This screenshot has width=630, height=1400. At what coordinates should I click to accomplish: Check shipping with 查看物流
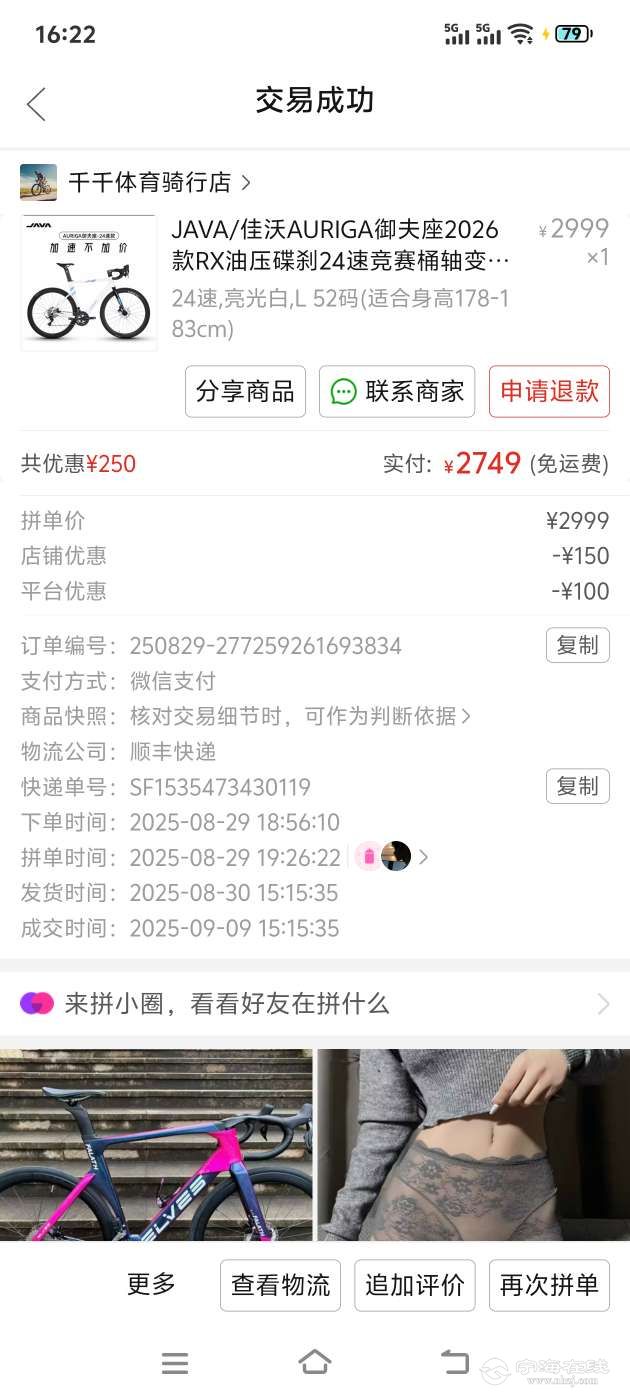[280, 1285]
